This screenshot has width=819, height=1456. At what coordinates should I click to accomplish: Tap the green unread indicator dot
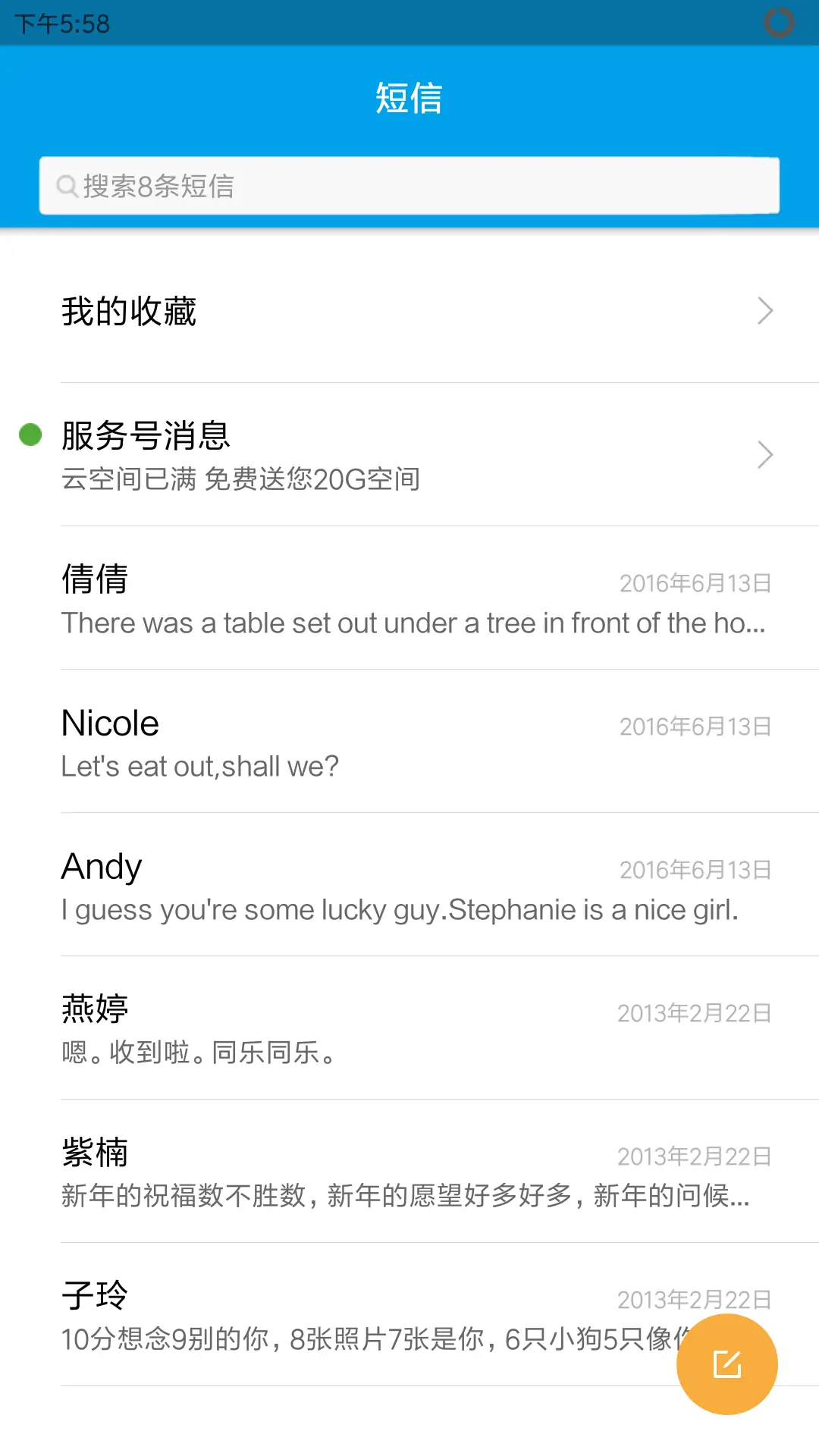[30, 434]
